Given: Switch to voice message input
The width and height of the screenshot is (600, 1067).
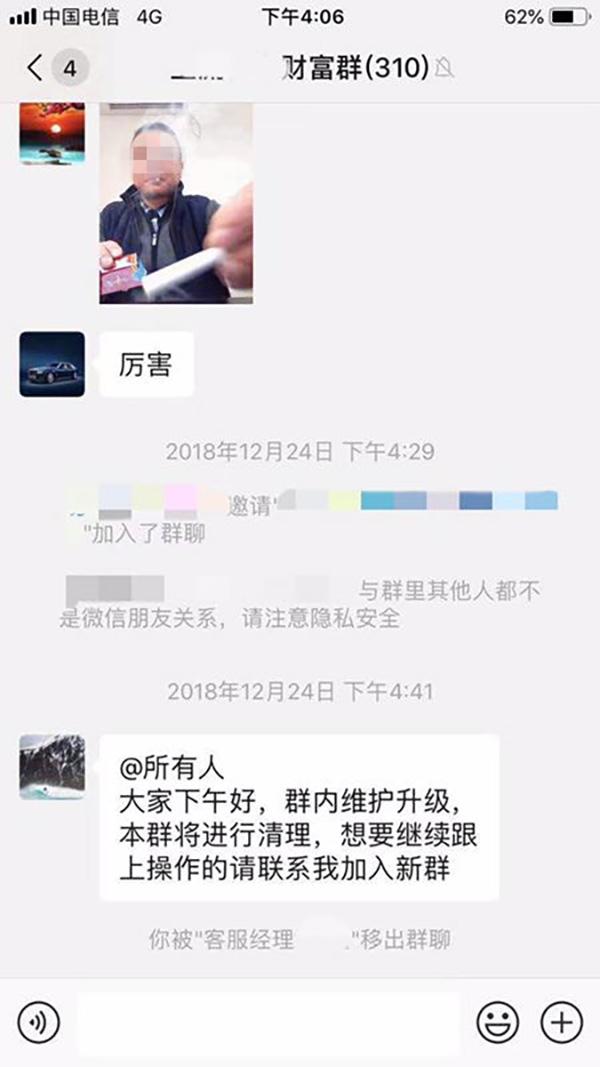Looking at the screenshot, I should [x=39, y=1022].
